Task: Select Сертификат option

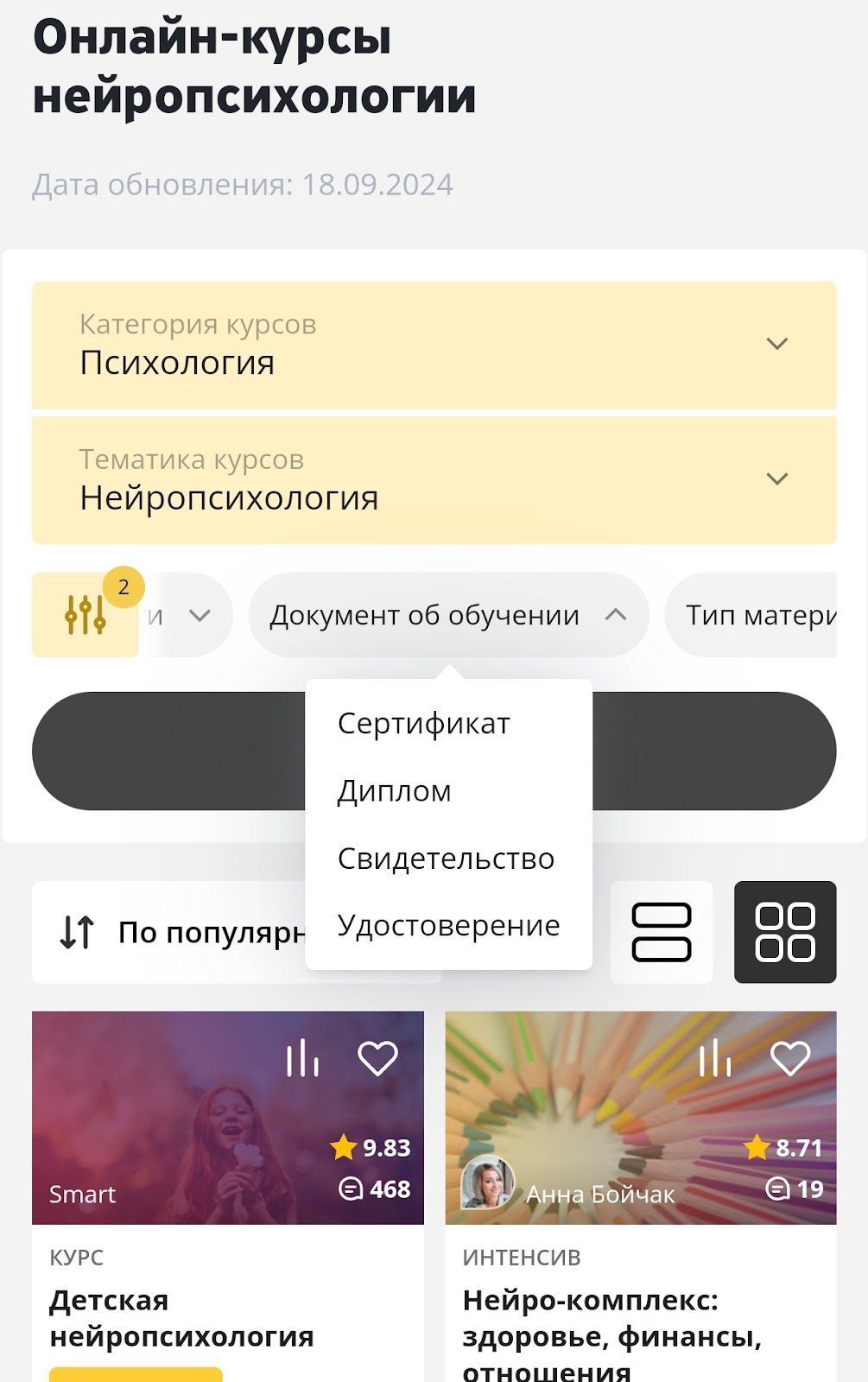Action: pyautogui.click(x=423, y=723)
